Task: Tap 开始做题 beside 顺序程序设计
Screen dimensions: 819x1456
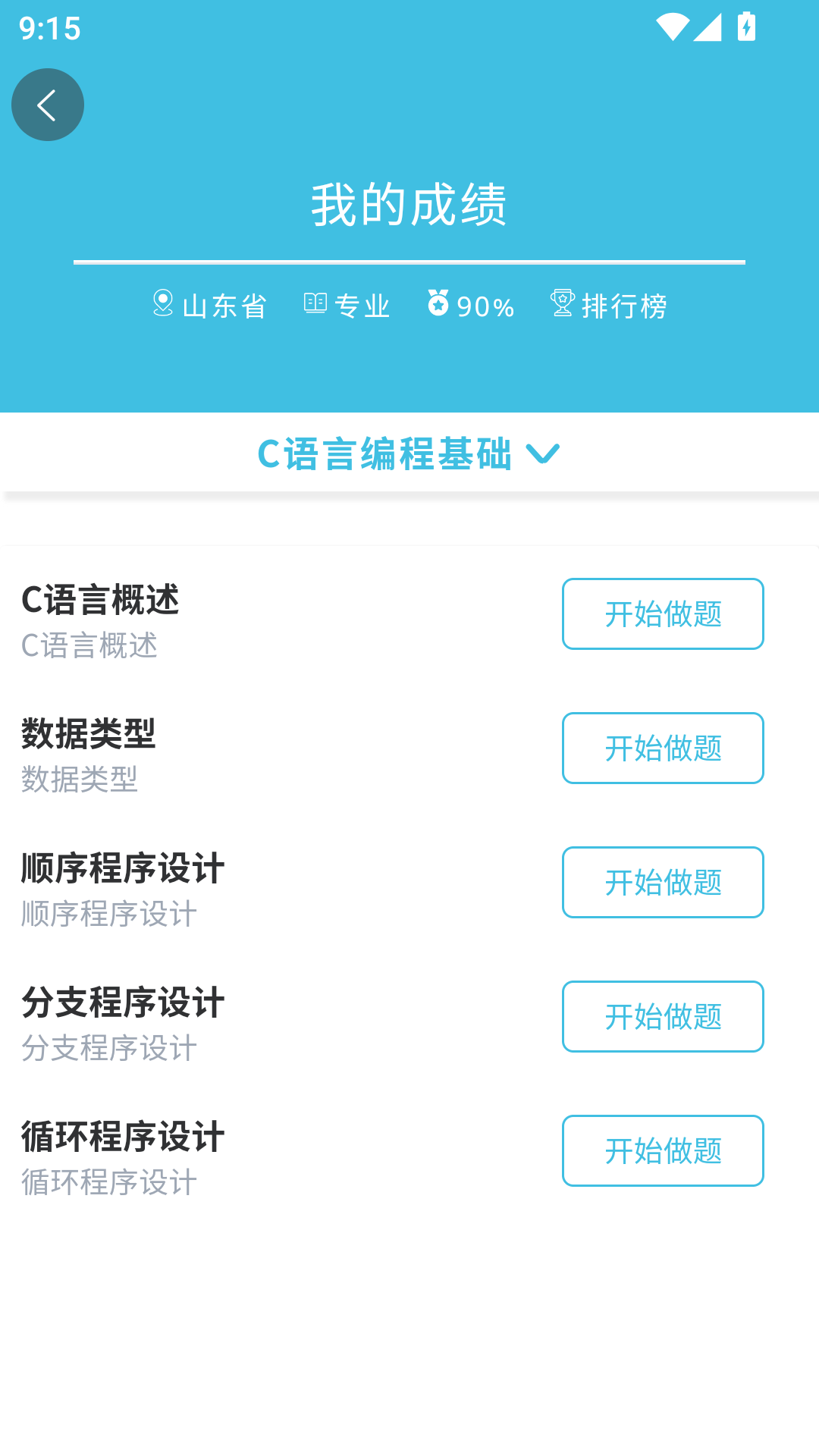Action: 662,882
